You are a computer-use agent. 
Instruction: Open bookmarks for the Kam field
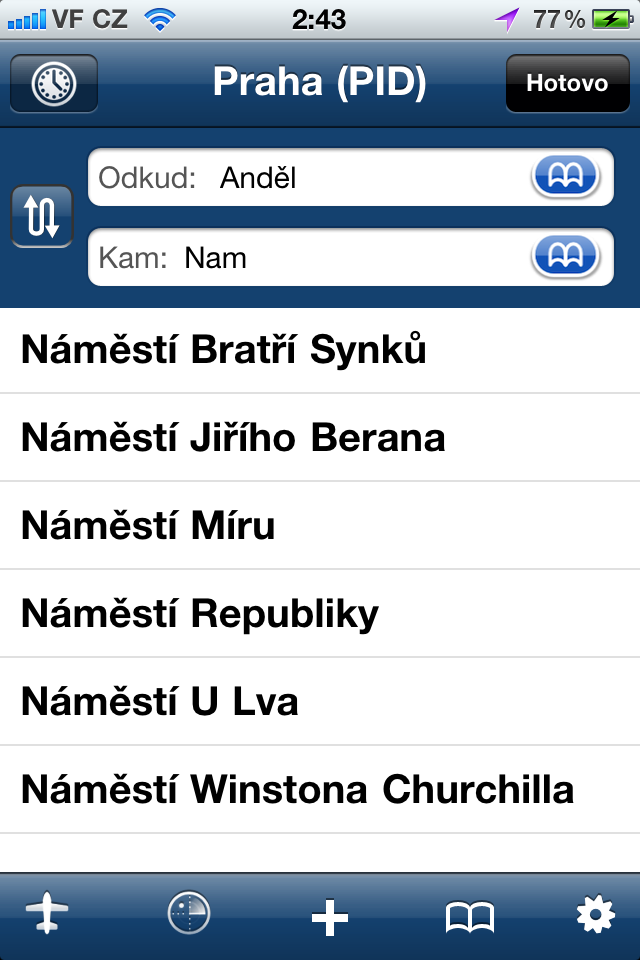coord(566,258)
